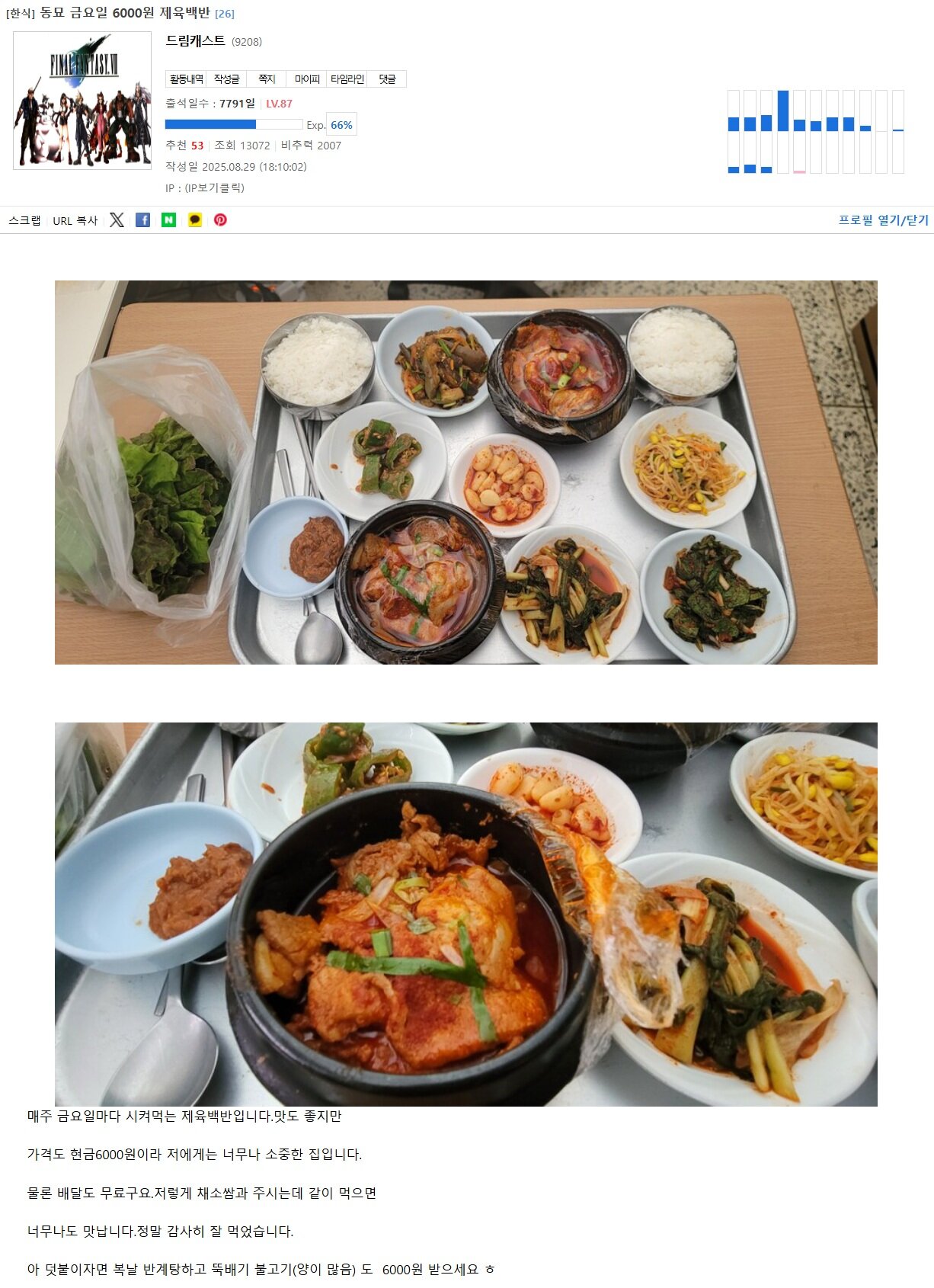Open the Final Fantasy VII profile avatar

(82, 100)
